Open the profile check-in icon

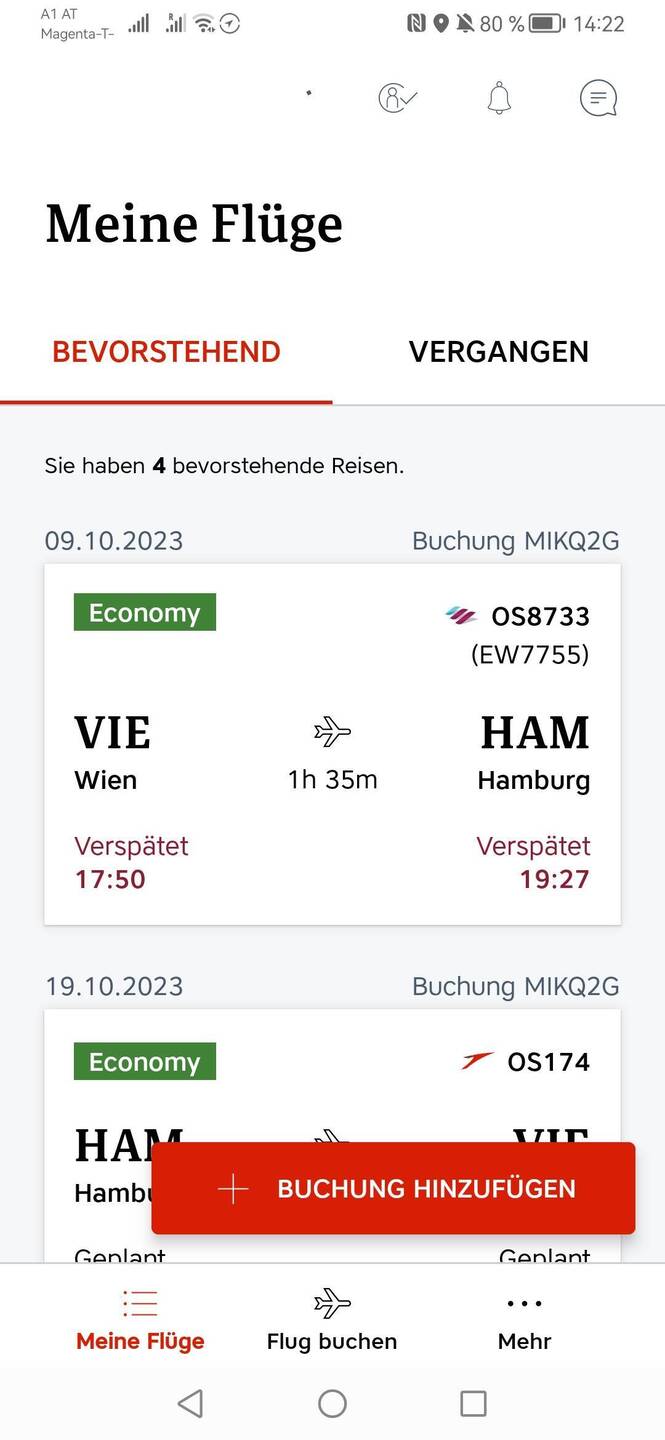coord(397,98)
